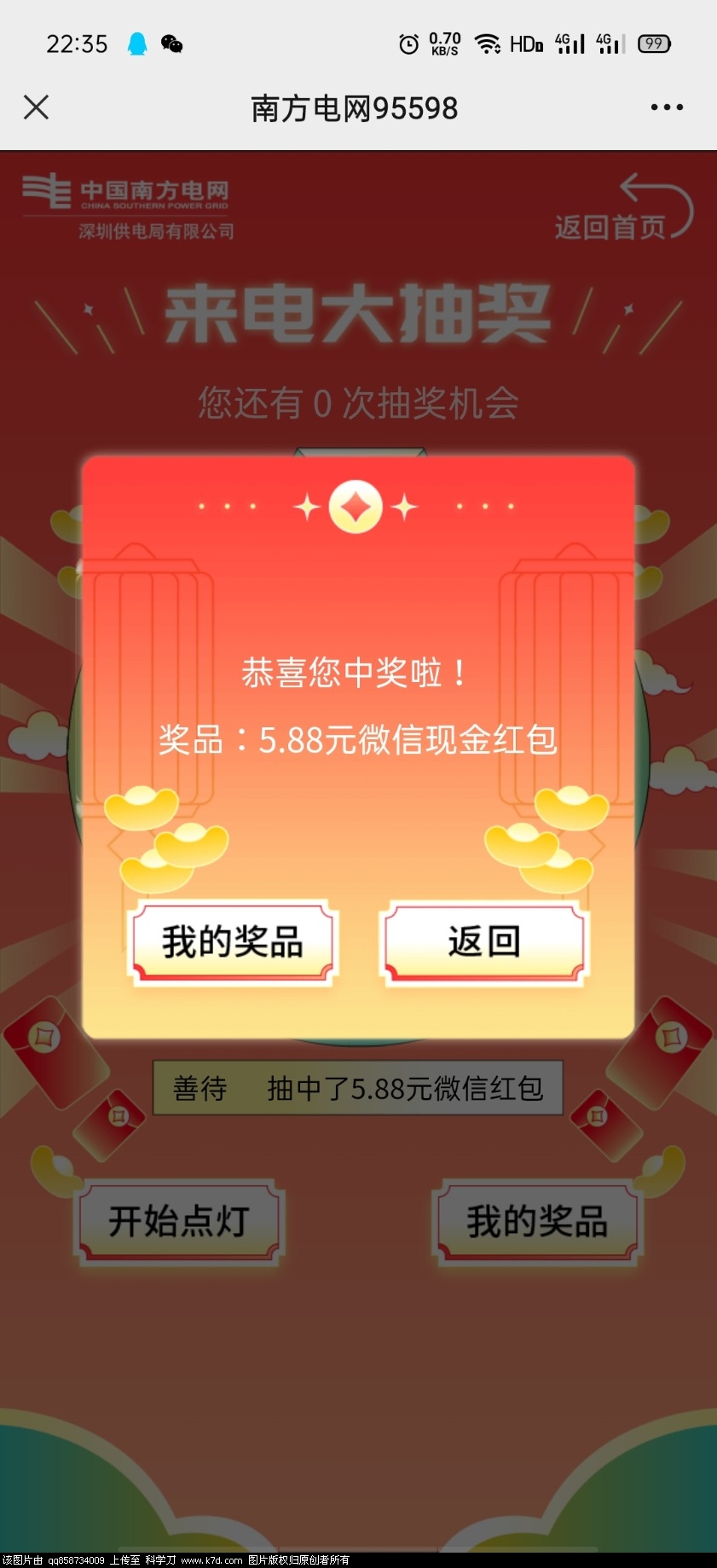The height and width of the screenshot is (1568, 717).
Task: Open the three-dot more options menu
Action: (666, 107)
